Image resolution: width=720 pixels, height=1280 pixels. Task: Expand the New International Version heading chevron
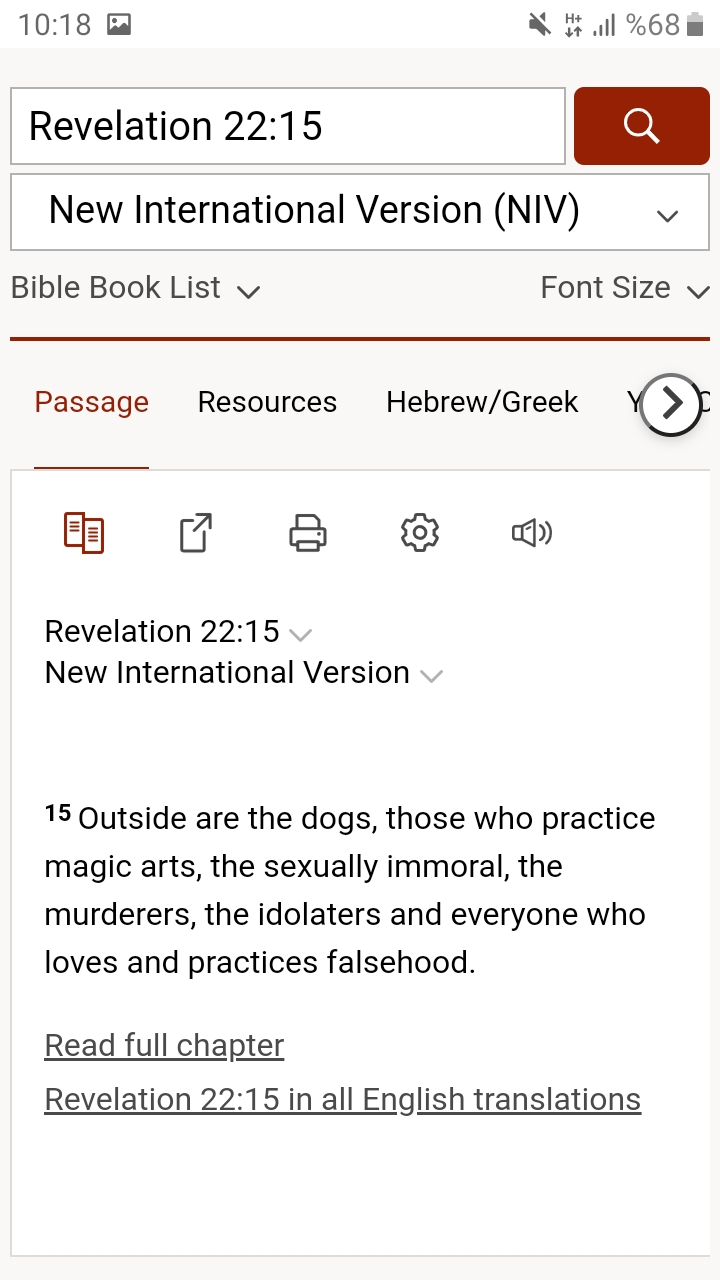[431, 676]
